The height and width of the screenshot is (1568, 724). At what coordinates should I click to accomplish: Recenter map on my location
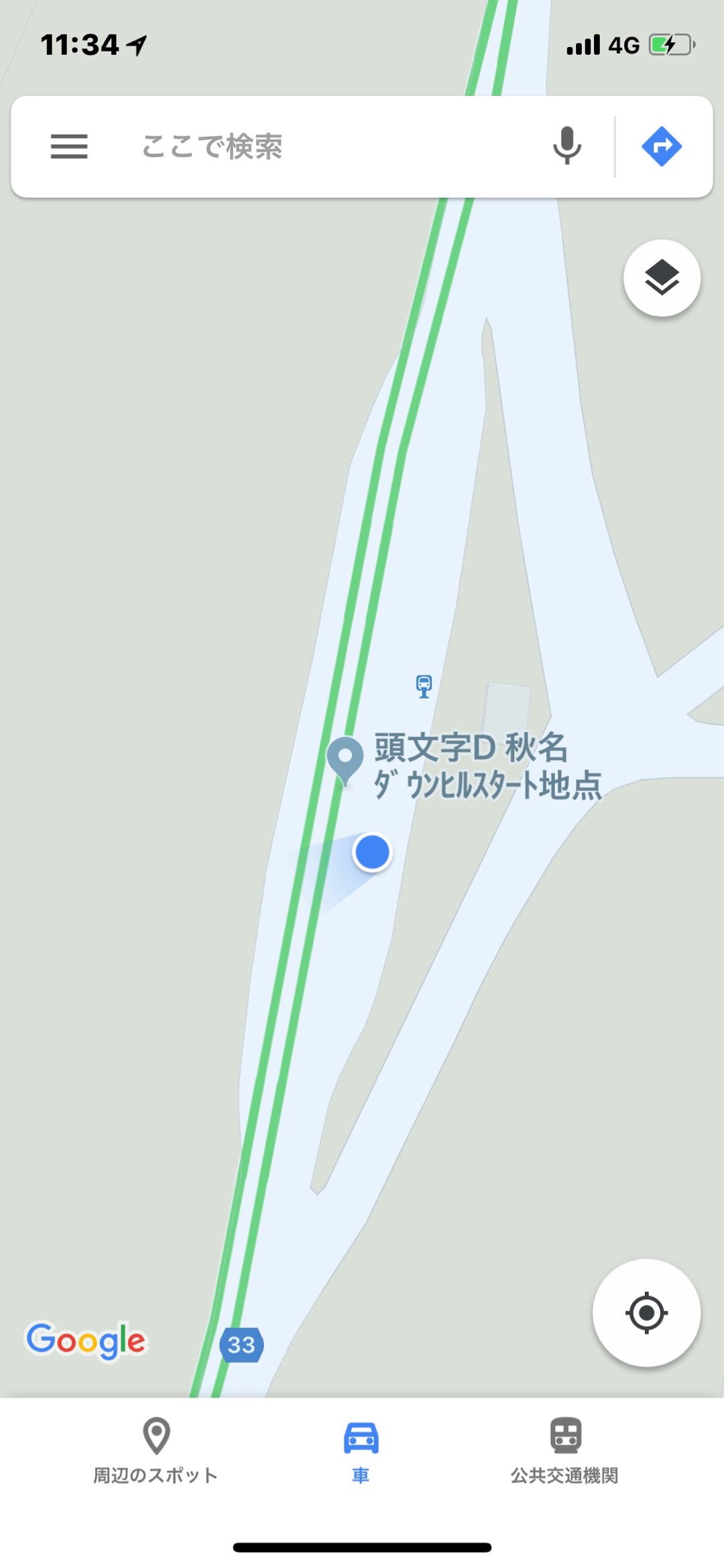(646, 1313)
